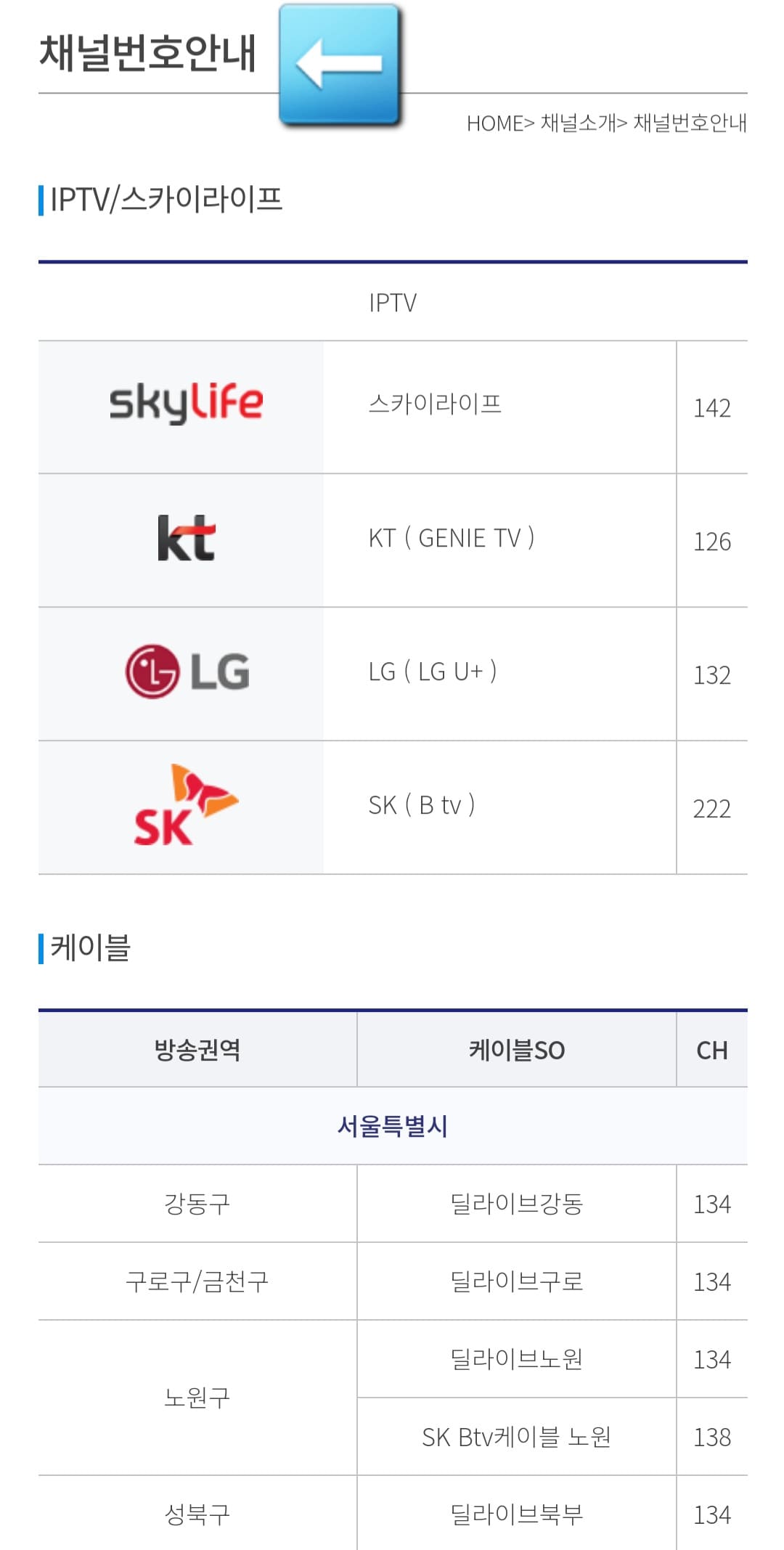Select the 딜라이브강동 cable entry
Viewport: 784px width, 1550px height.
click(517, 1203)
